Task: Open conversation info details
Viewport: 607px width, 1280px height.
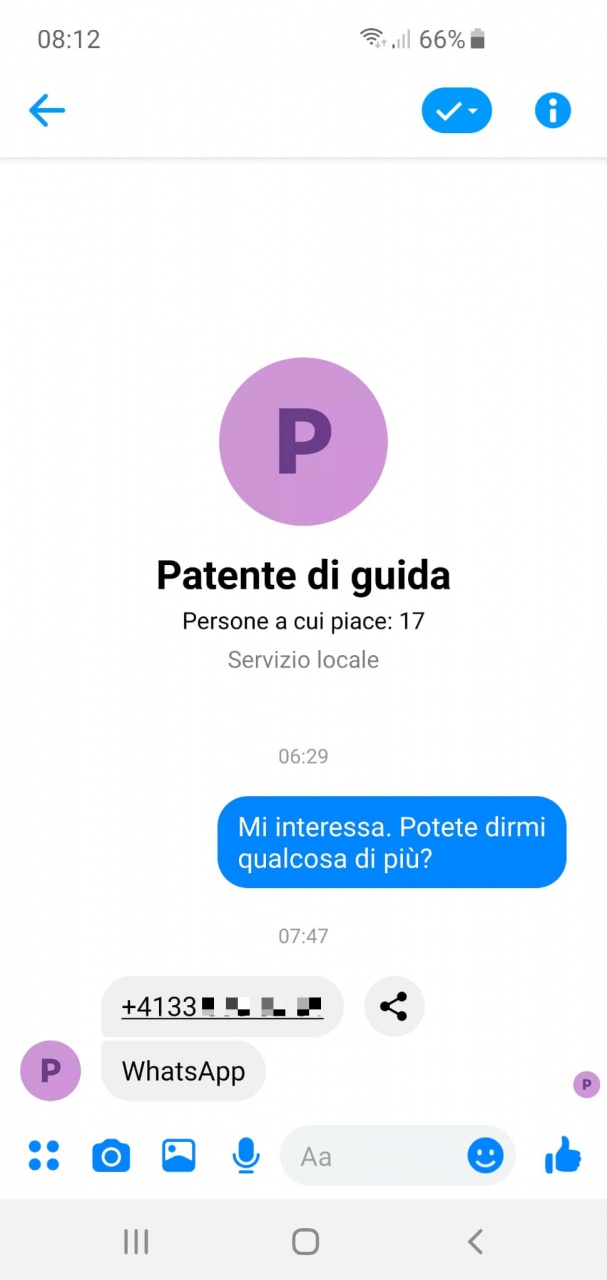Action: (x=552, y=110)
